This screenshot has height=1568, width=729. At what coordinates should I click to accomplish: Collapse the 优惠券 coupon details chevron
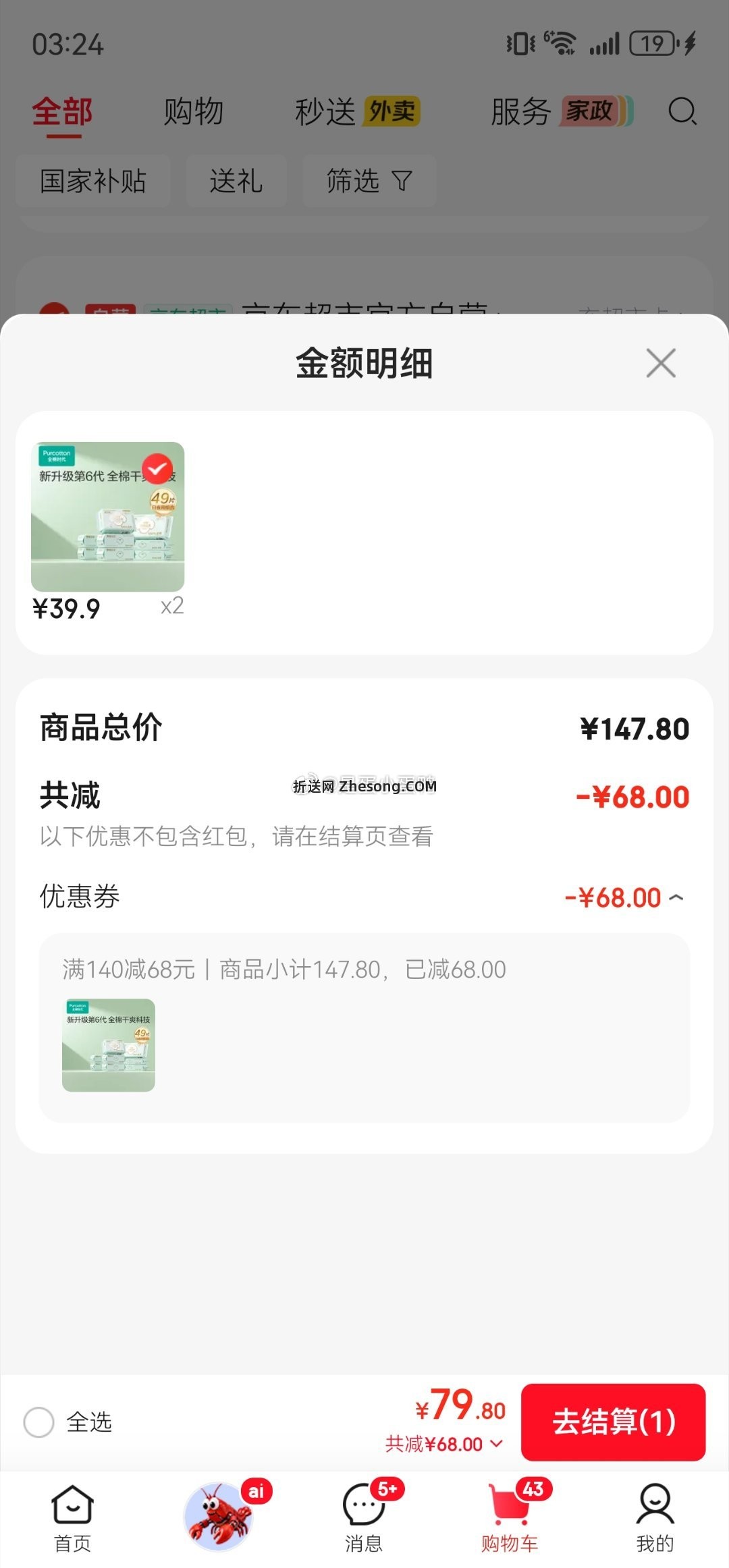pos(677,897)
